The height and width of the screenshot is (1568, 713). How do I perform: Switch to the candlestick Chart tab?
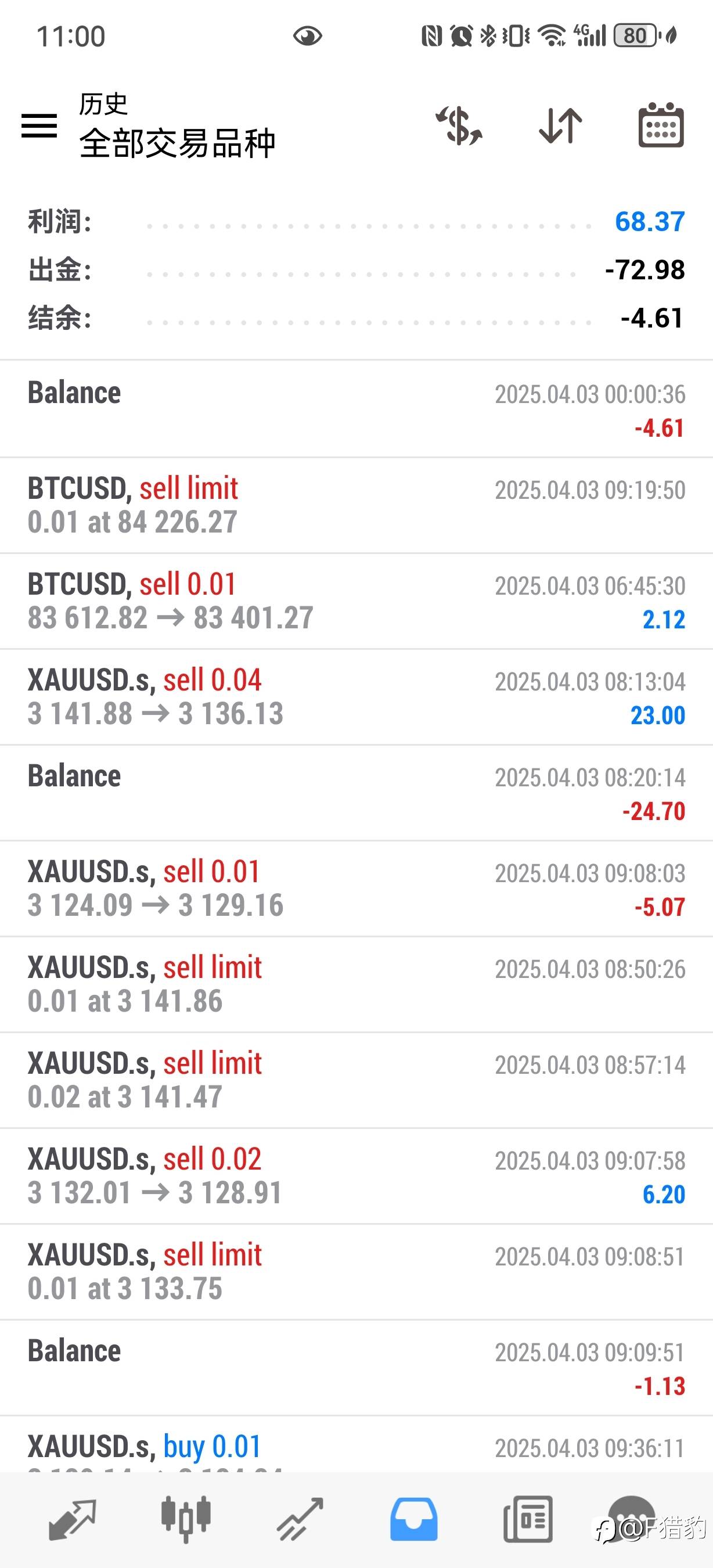tap(186, 1519)
